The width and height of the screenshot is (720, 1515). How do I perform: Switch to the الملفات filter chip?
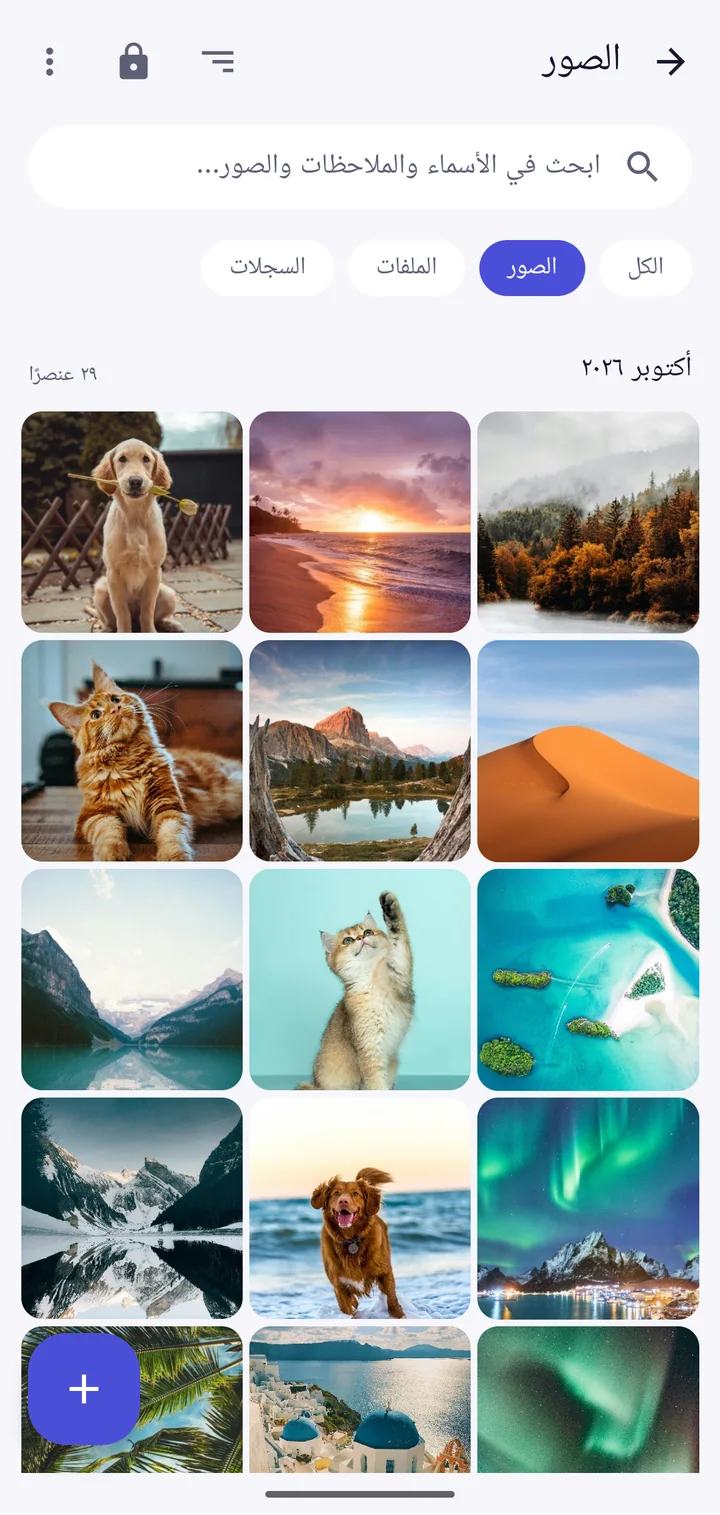click(406, 268)
